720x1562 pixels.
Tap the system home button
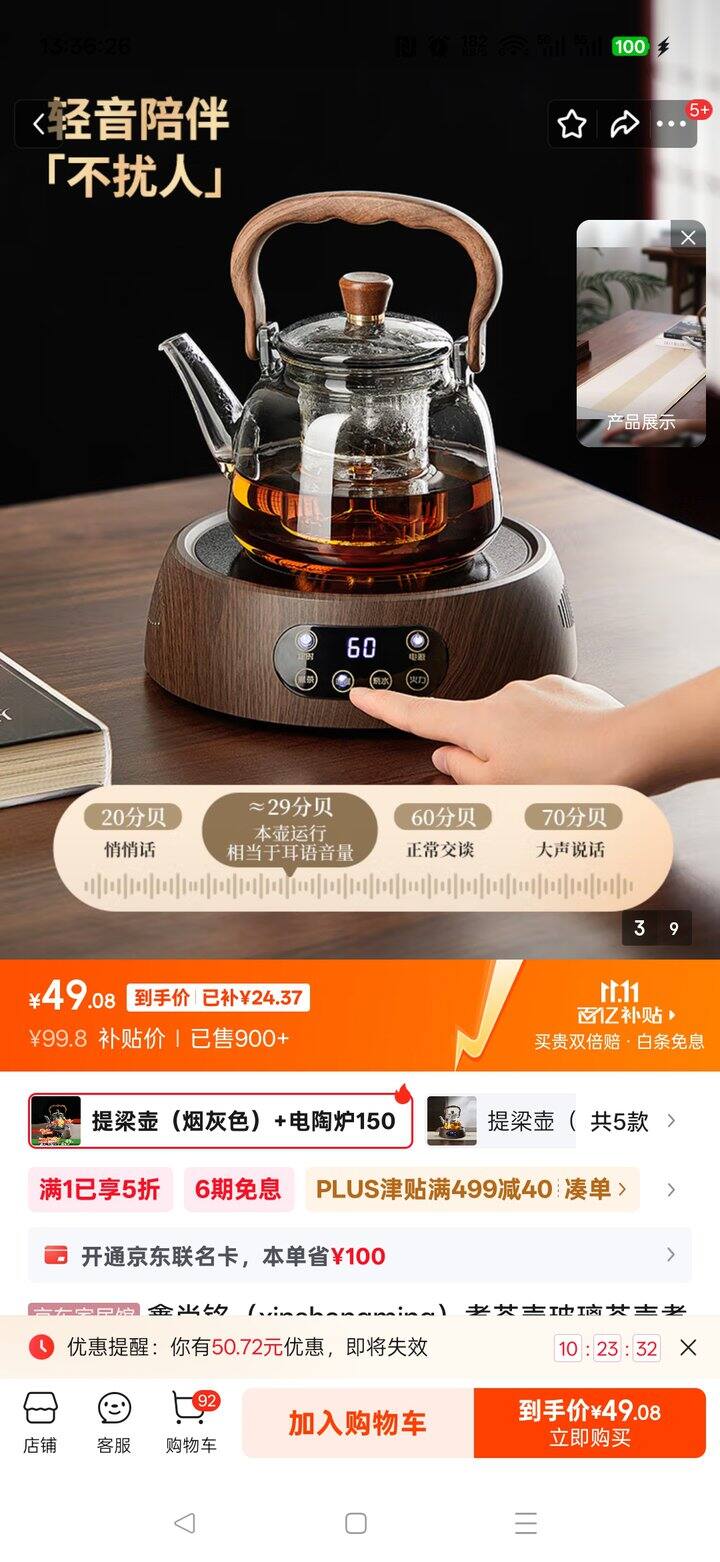[356, 1523]
